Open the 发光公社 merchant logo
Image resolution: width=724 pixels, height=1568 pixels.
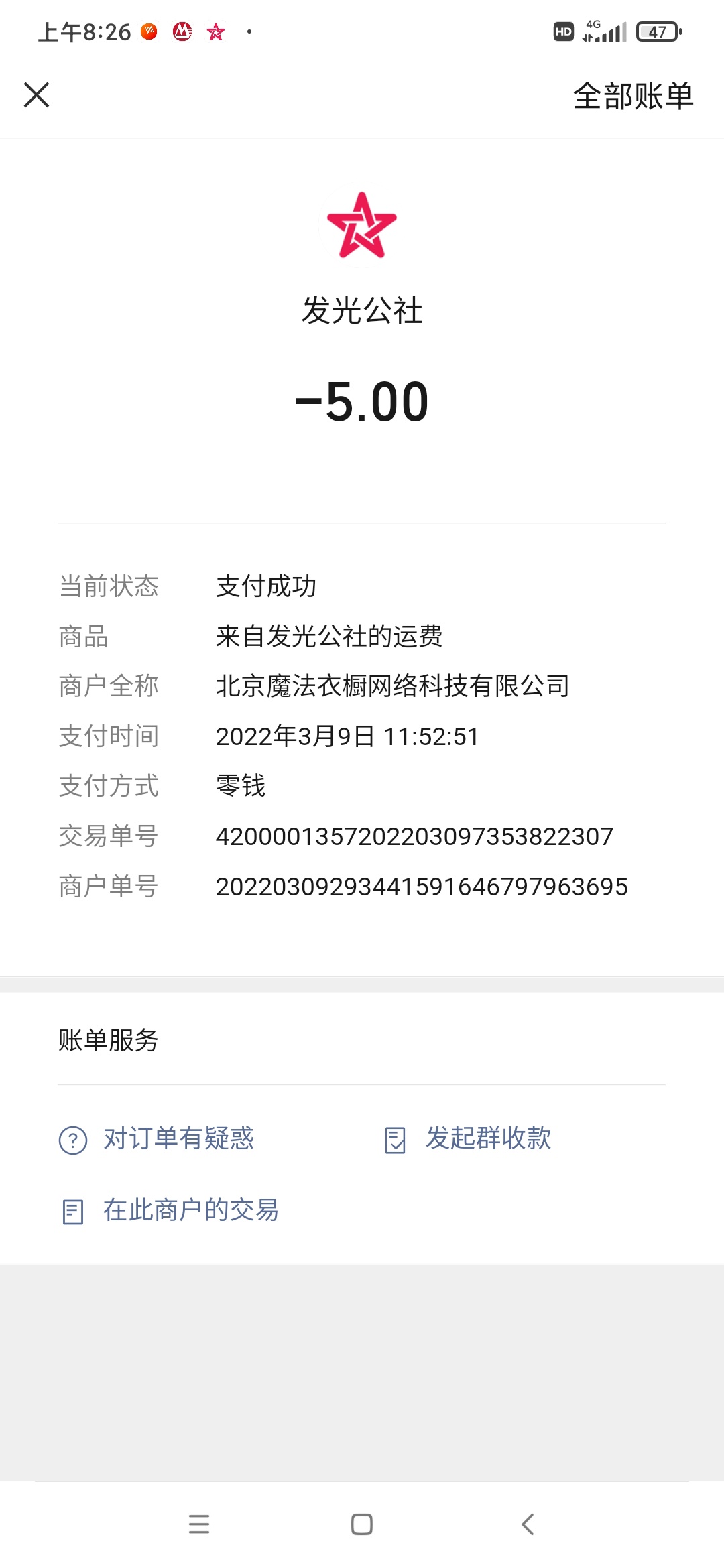pyautogui.click(x=362, y=226)
